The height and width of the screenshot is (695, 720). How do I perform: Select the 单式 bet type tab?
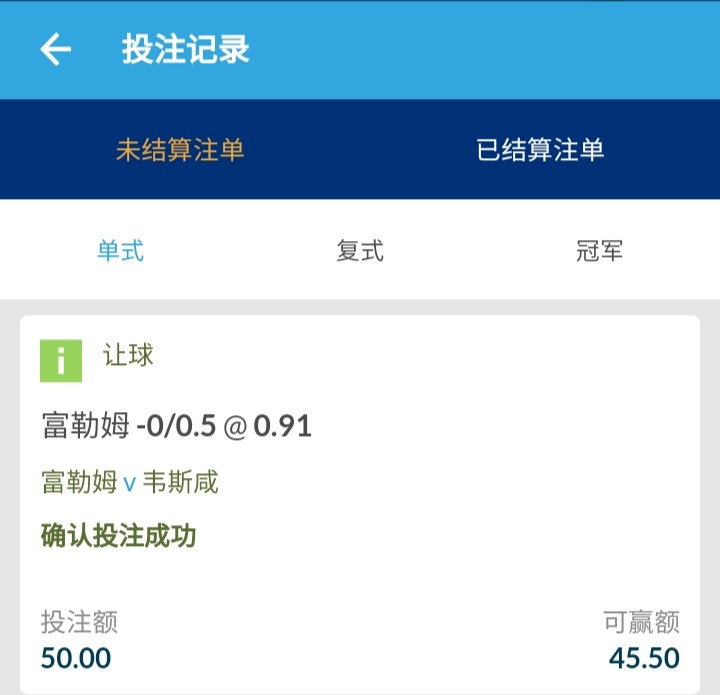point(120,250)
